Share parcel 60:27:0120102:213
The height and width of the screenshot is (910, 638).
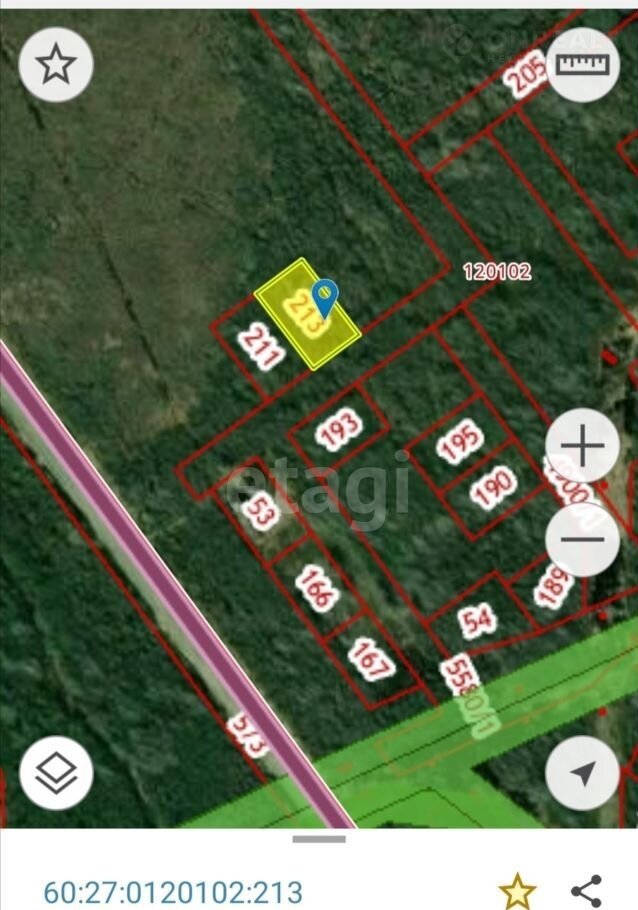pos(586,890)
